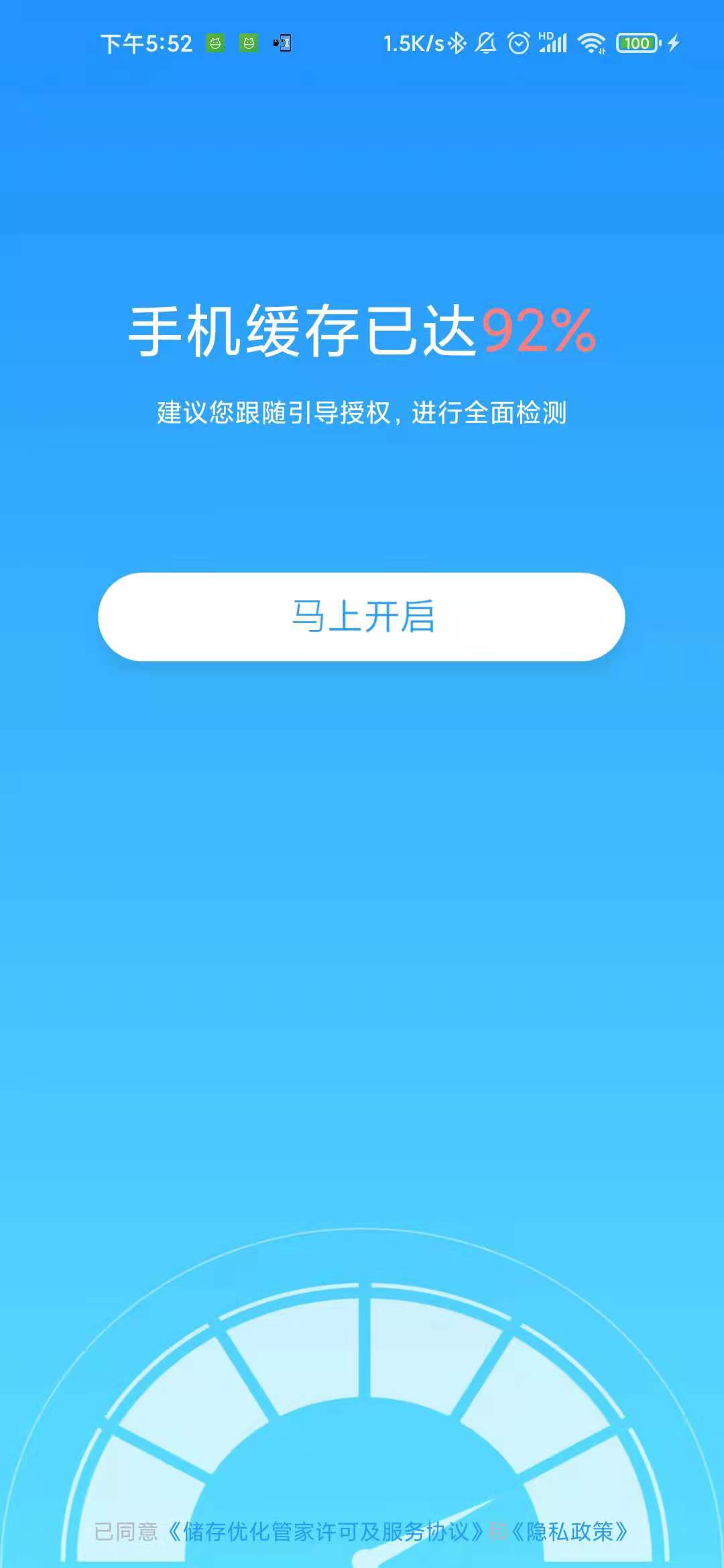Click the screen-cast notification icon

(282, 42)
